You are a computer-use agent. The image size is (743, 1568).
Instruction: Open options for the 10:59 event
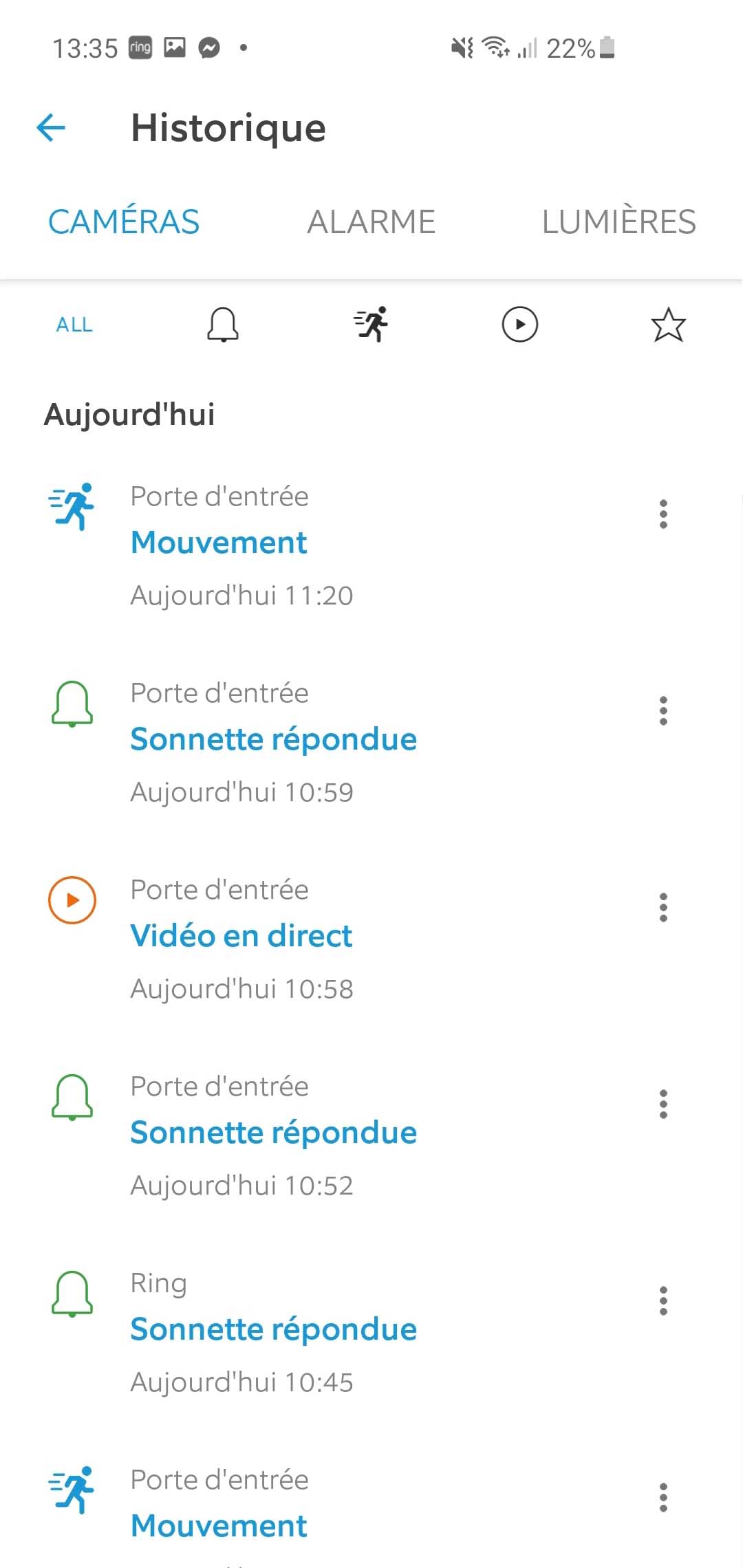click(x=663, y=710)
